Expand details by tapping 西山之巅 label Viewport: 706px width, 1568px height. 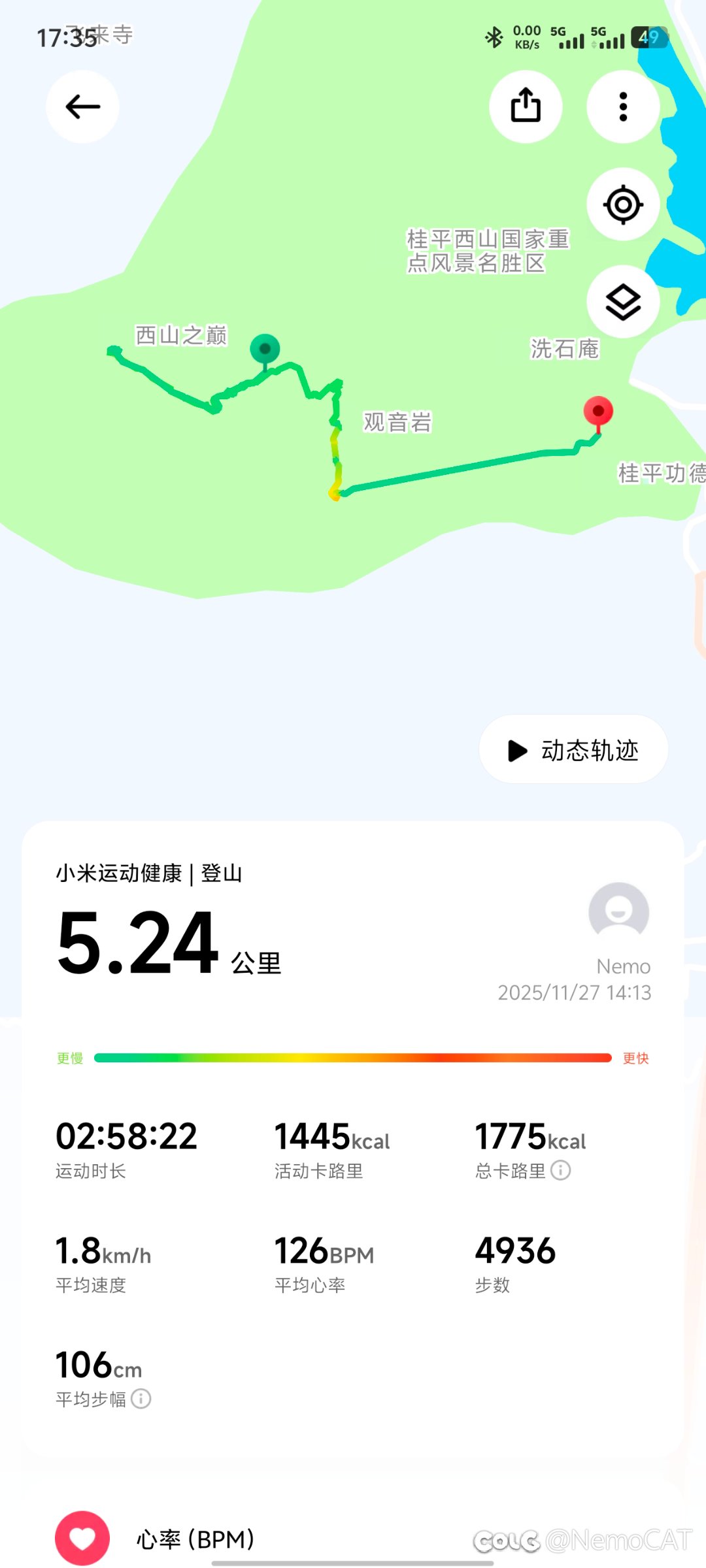pos(181,335)
